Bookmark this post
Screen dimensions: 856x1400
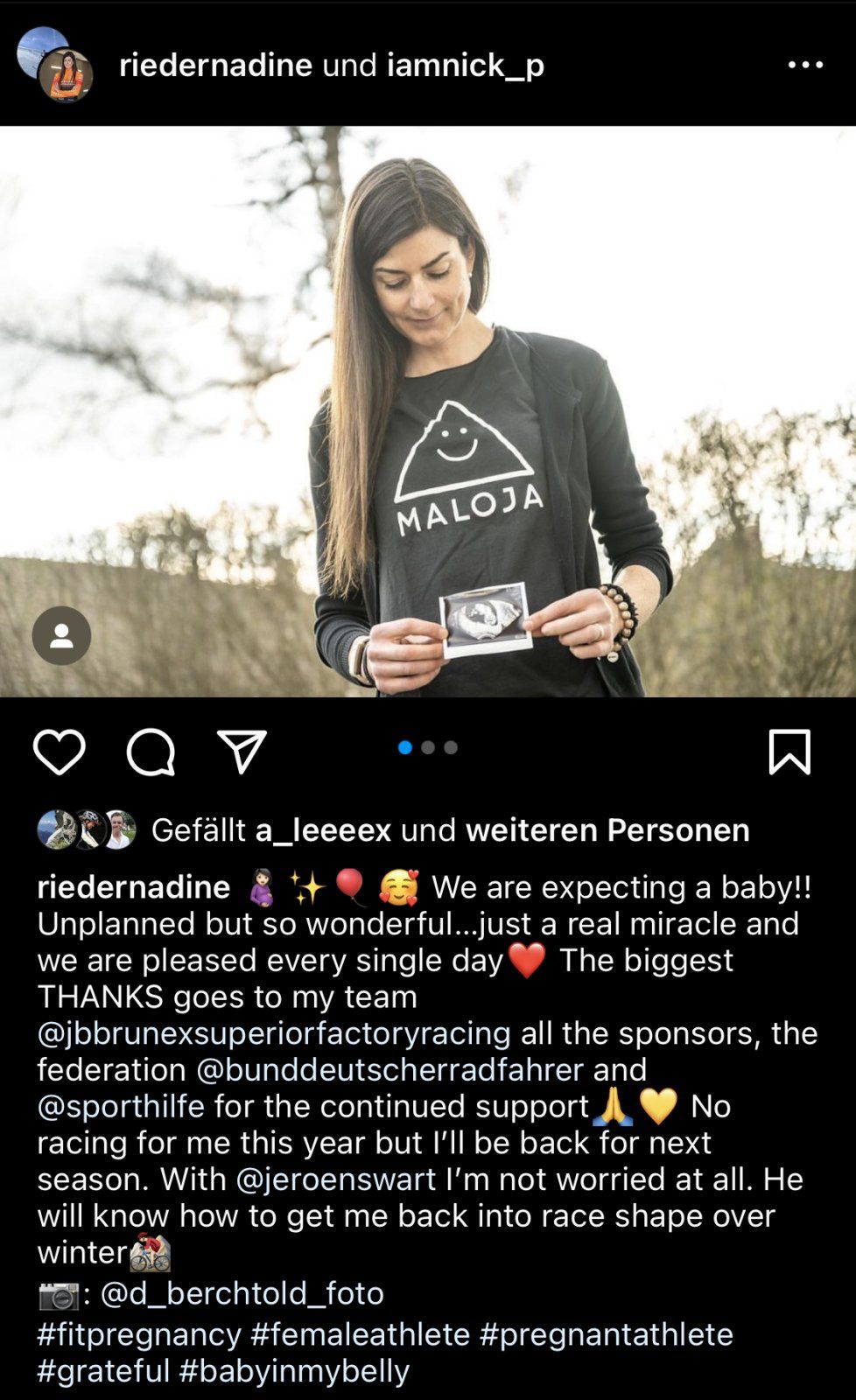[x=789, y=752]
